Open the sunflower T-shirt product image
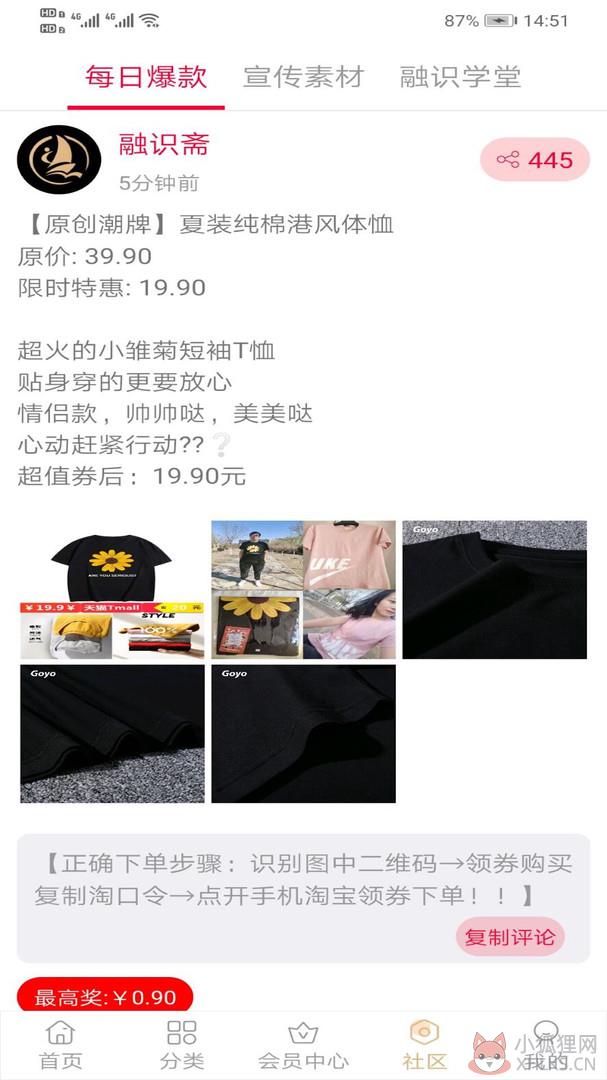This screenshot has width=607, height=1080. pyautogui.click(x=112, y=590)
